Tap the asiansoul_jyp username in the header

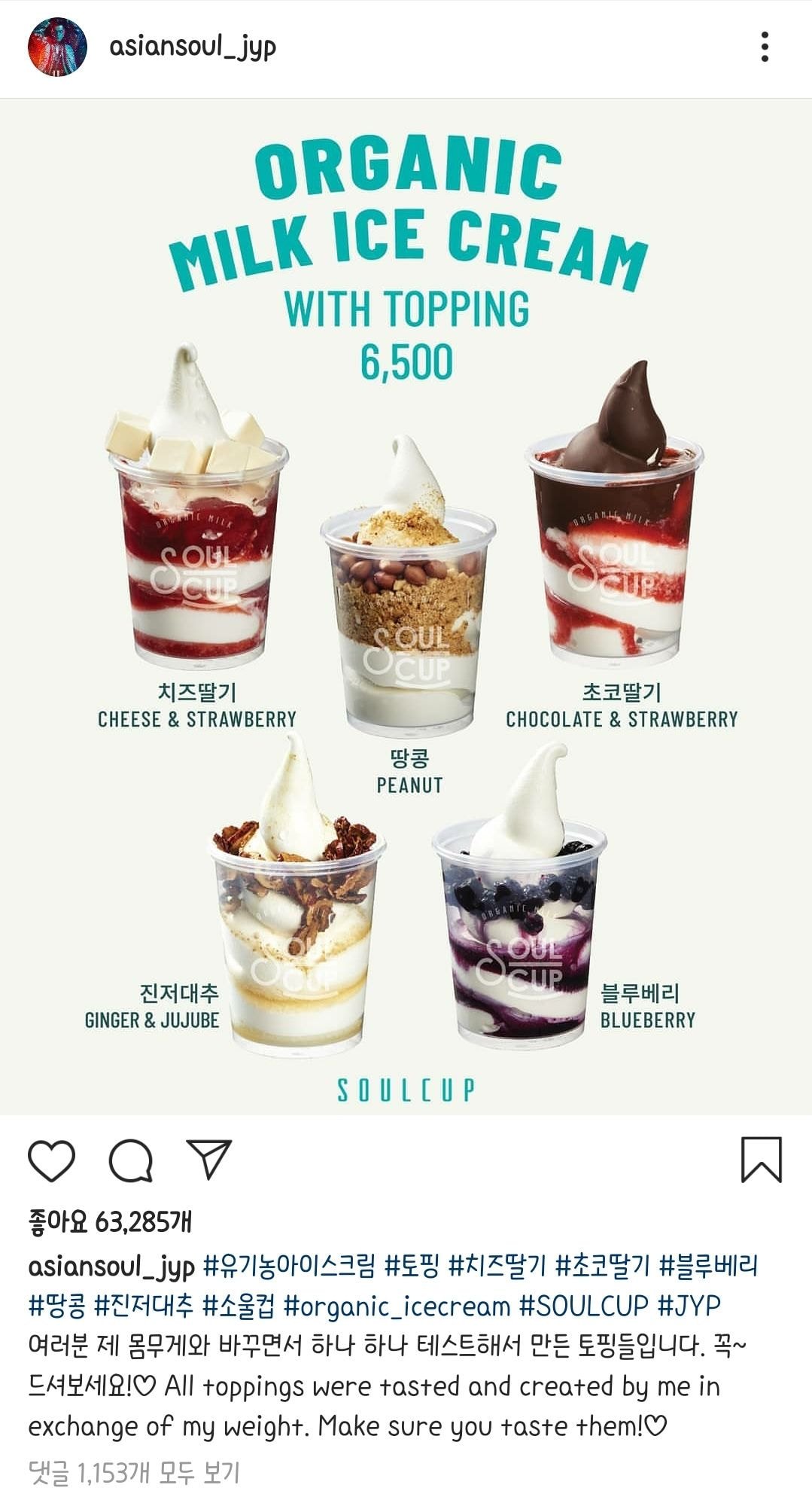point(193,47)
